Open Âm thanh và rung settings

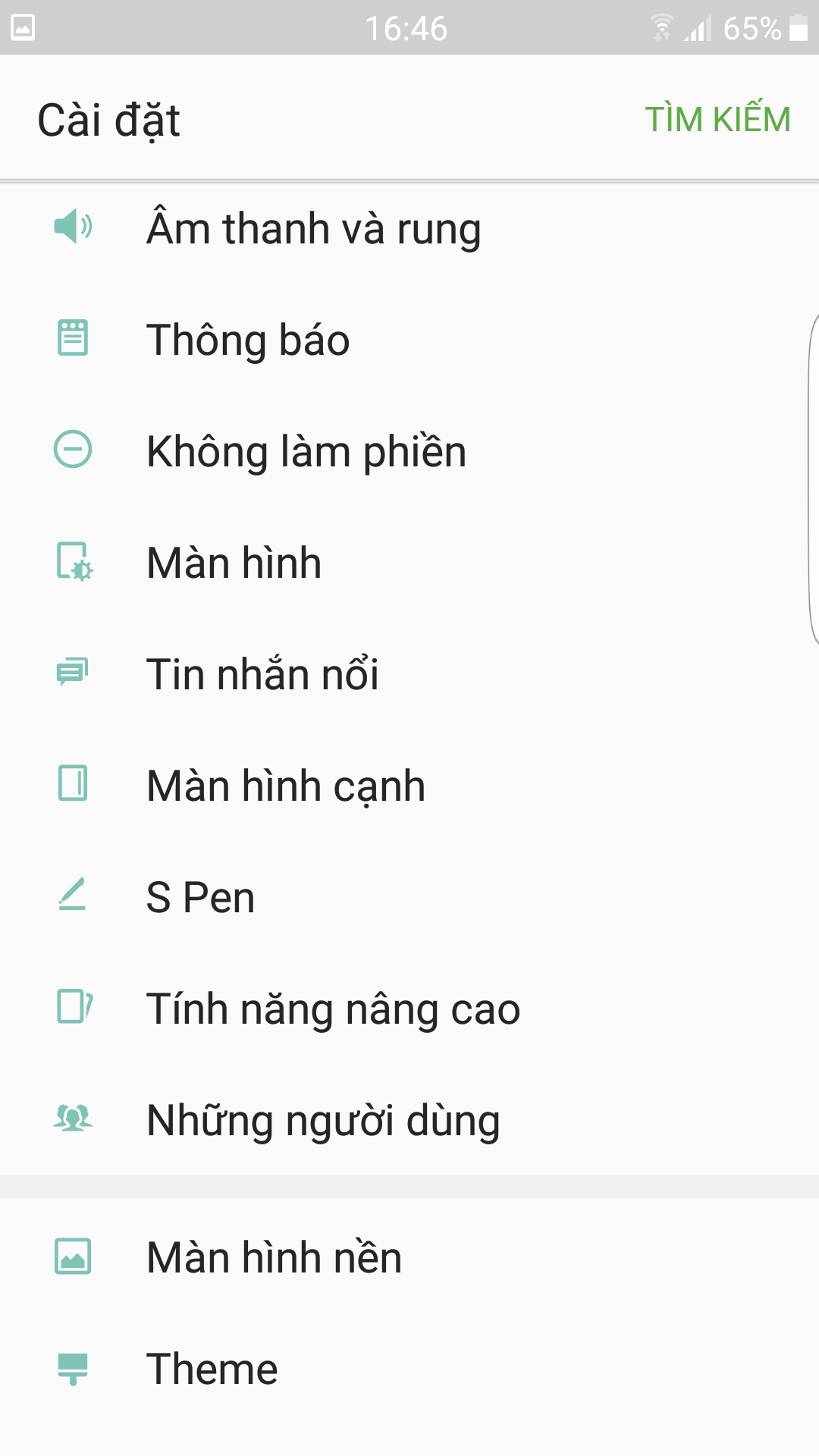tap(409, 228)
